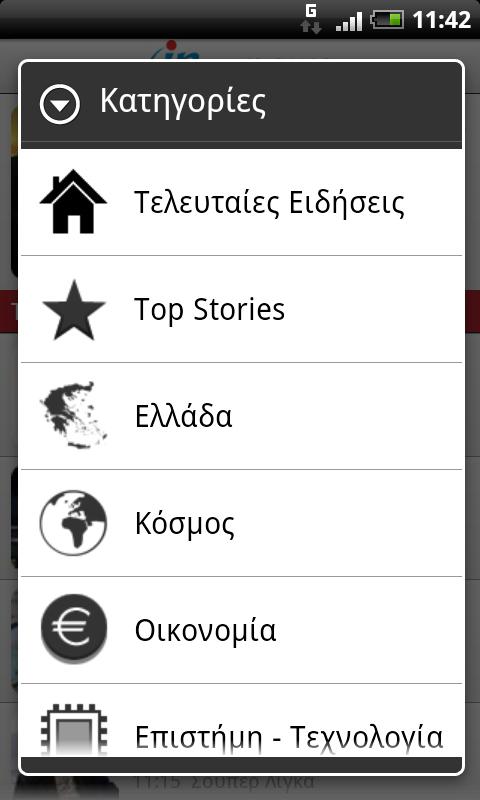Open the Τελευταίες Ειδήσεις category
Screen dimensions: 480x800
[x=241, y=202]
